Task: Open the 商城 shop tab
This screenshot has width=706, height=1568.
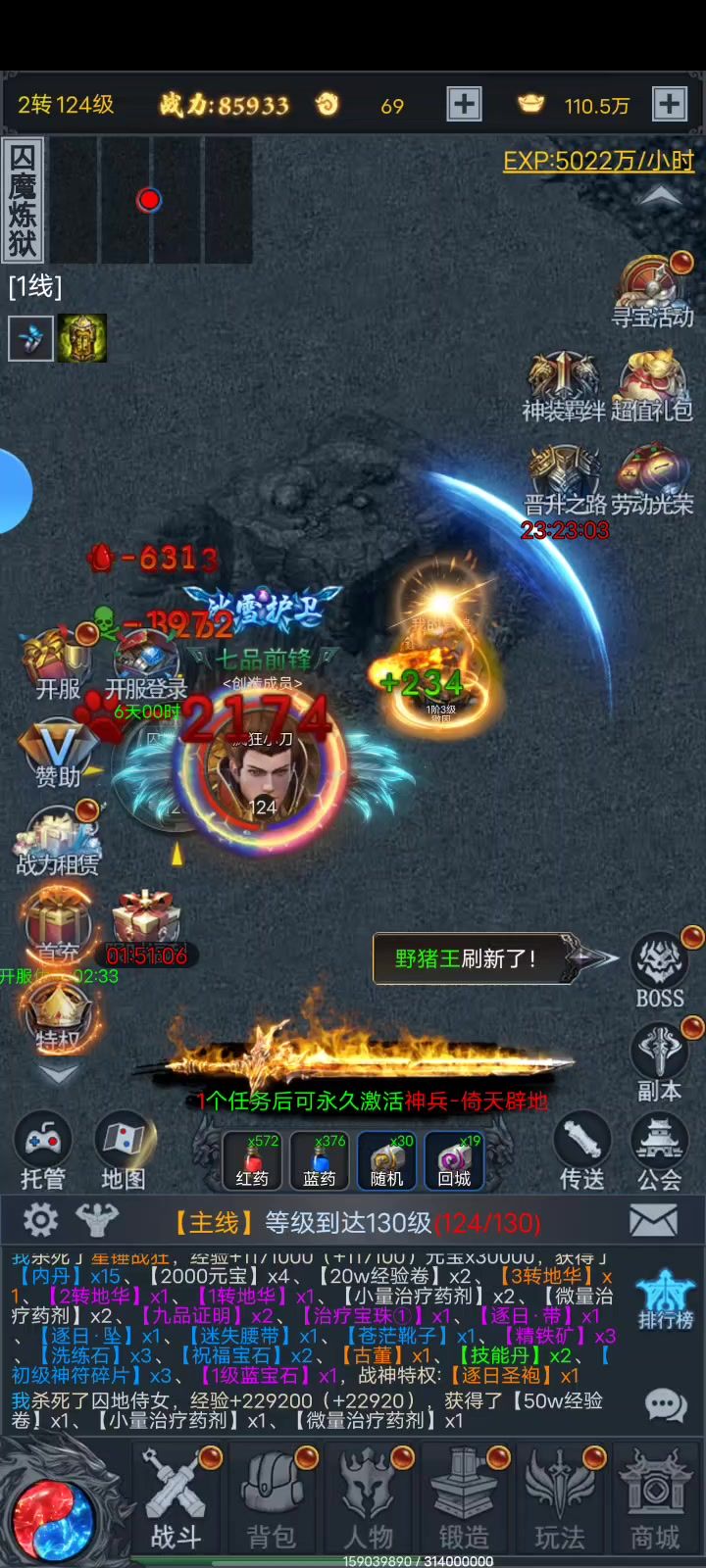Action: point(654,1499)
